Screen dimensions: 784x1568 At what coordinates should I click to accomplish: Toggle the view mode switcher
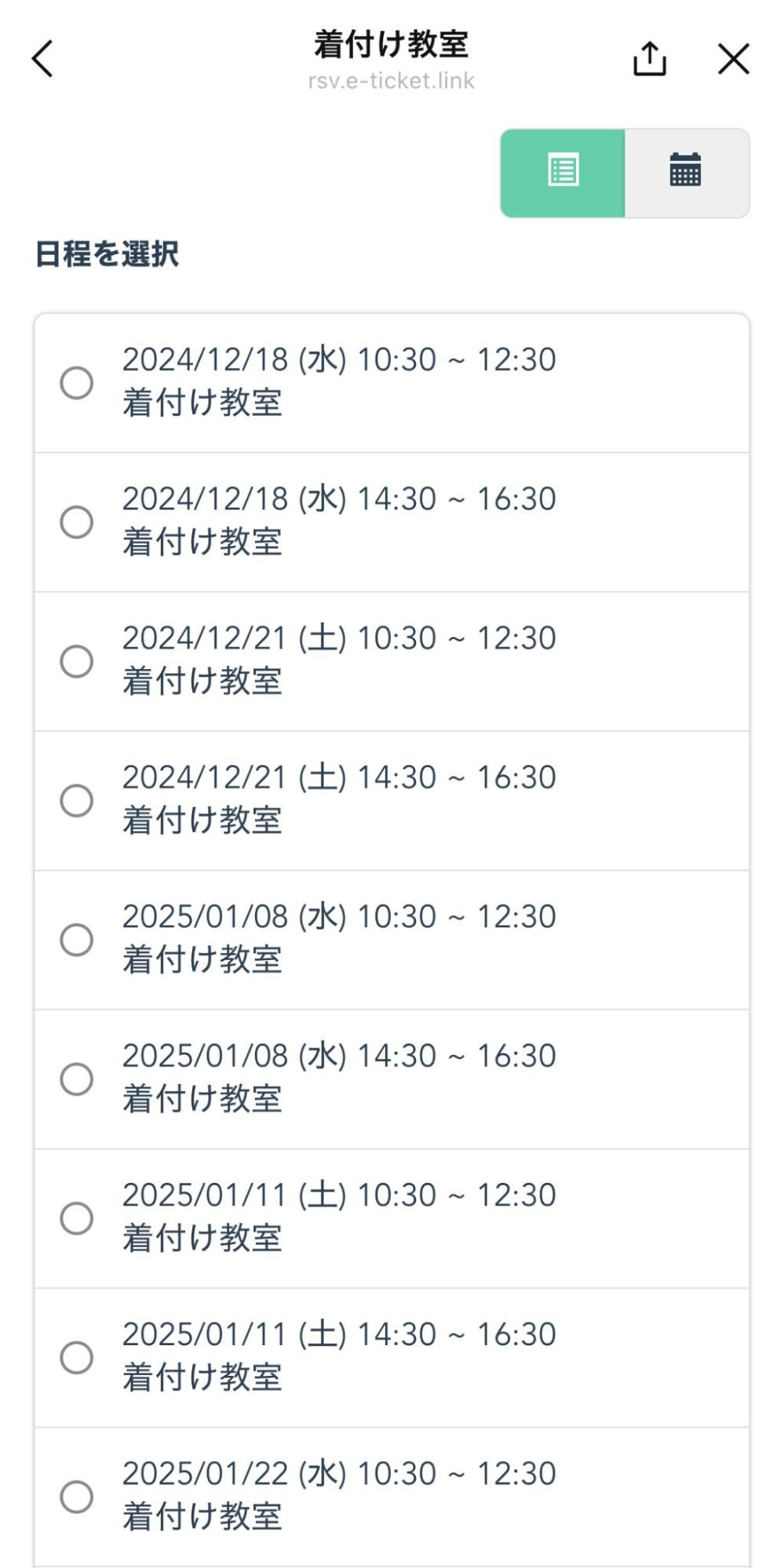pos(624,172)
